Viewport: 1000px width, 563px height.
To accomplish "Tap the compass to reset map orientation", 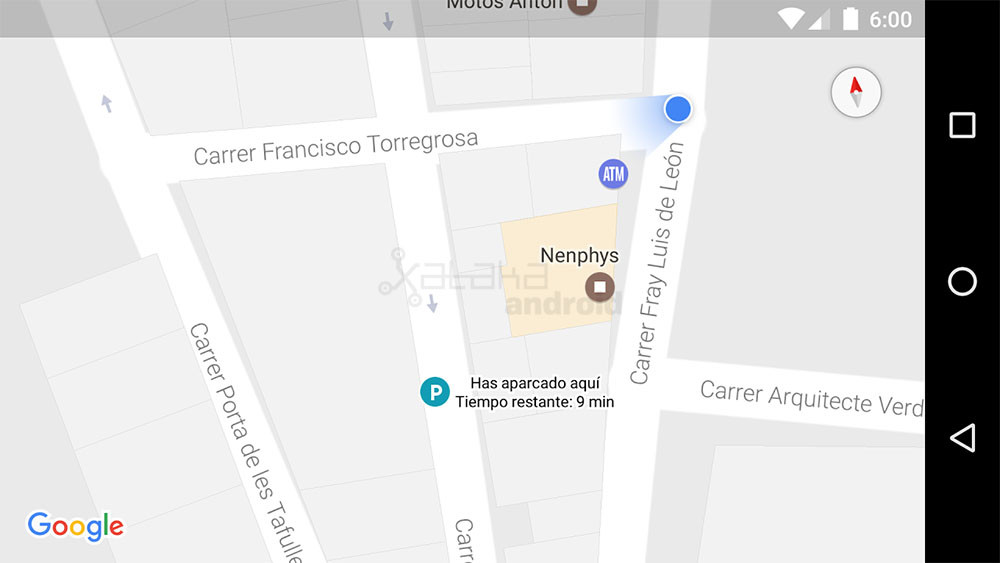I will tap(856, 93).
